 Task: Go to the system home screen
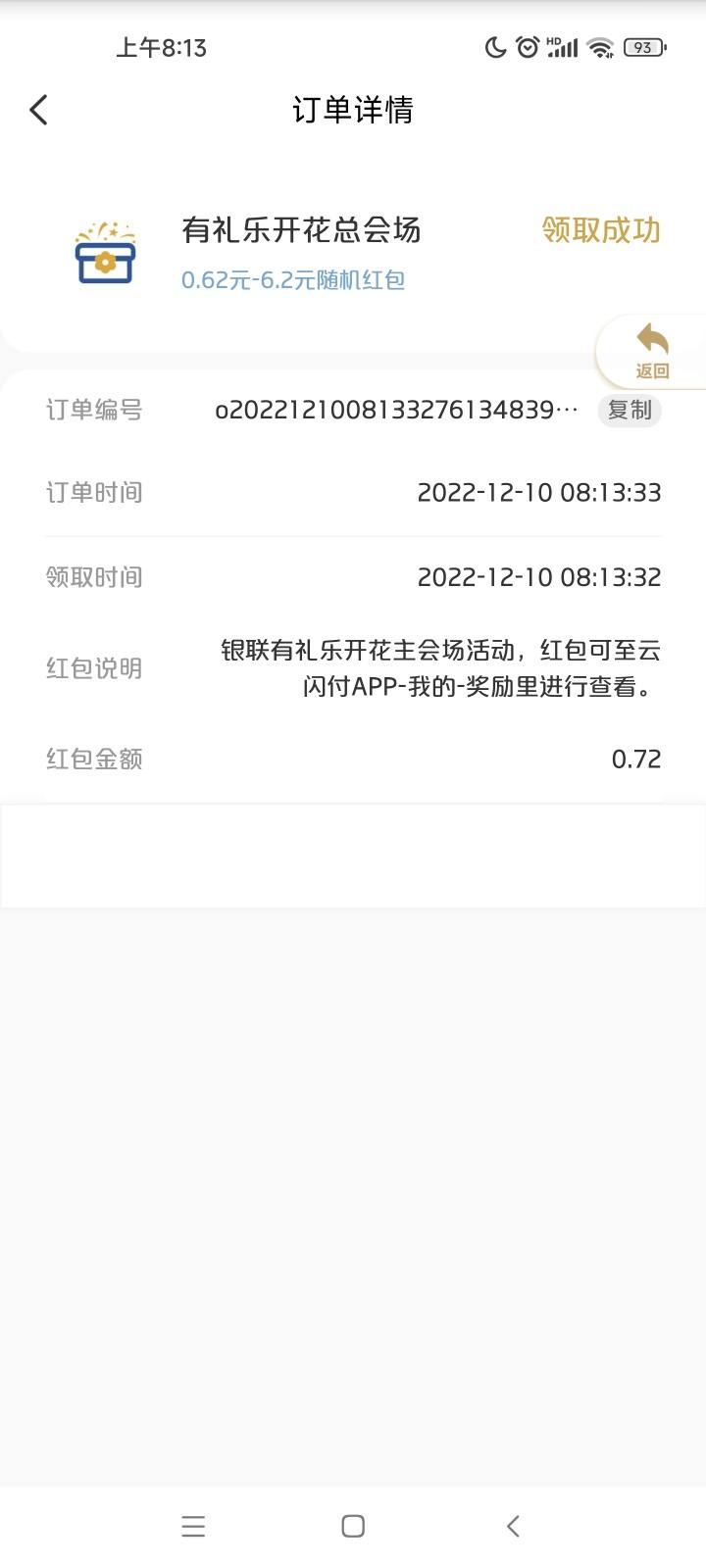point(353,1526)
